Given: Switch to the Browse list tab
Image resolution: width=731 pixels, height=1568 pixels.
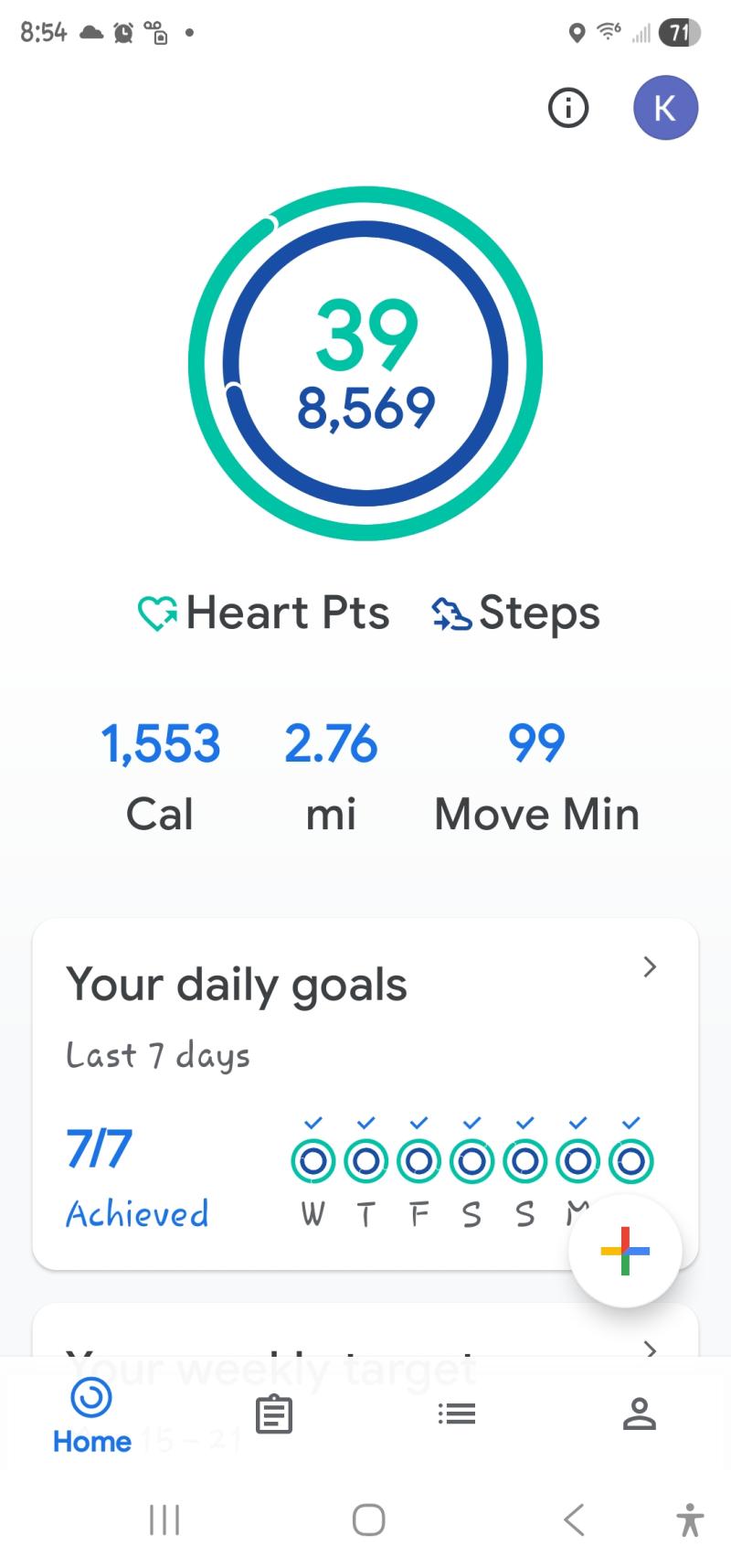Looking at the screenshot, I should click(x=457, y=1414).
